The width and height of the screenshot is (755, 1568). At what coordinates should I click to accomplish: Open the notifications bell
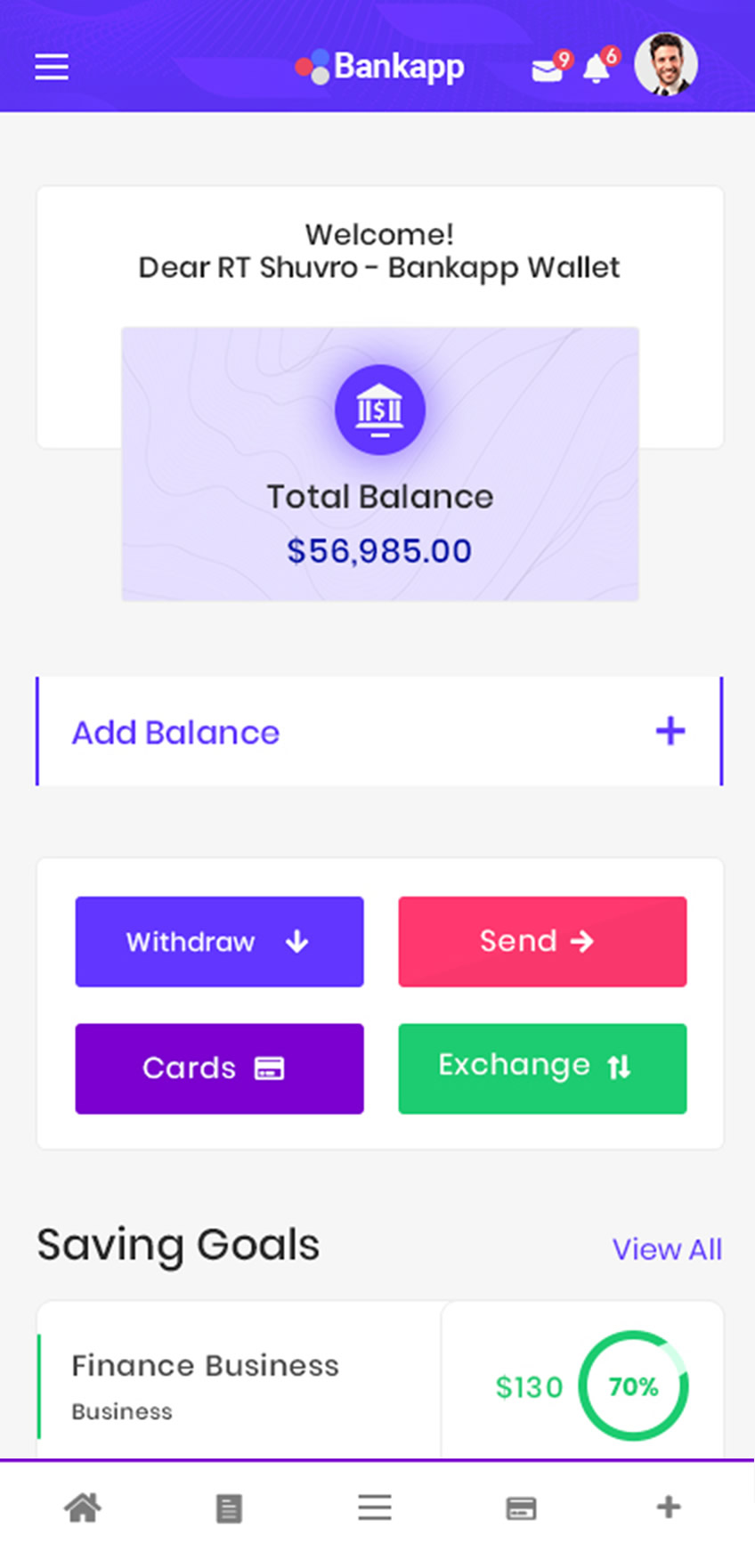tap(596, 69)
